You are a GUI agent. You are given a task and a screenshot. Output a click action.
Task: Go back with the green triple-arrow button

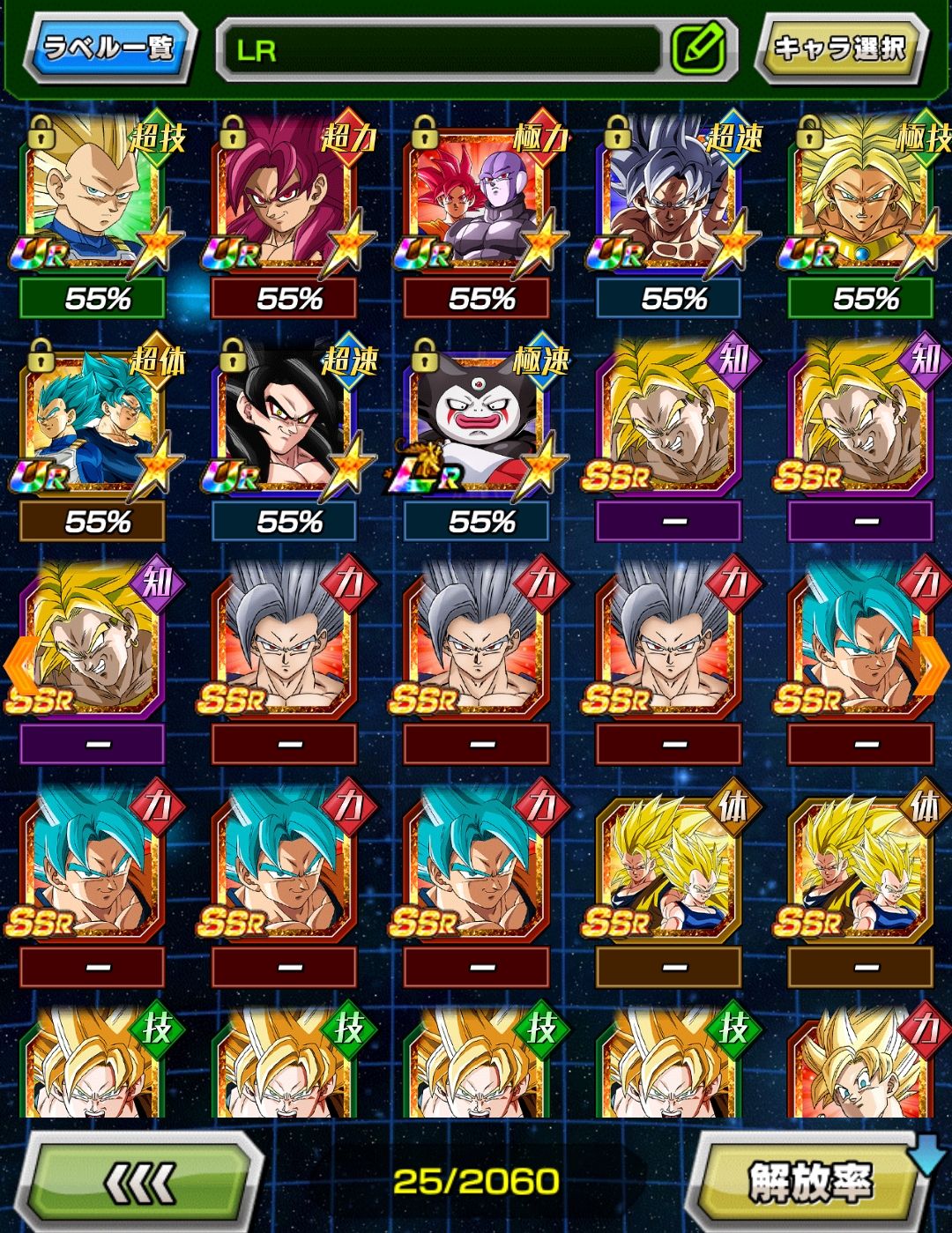click(141, 1181)
